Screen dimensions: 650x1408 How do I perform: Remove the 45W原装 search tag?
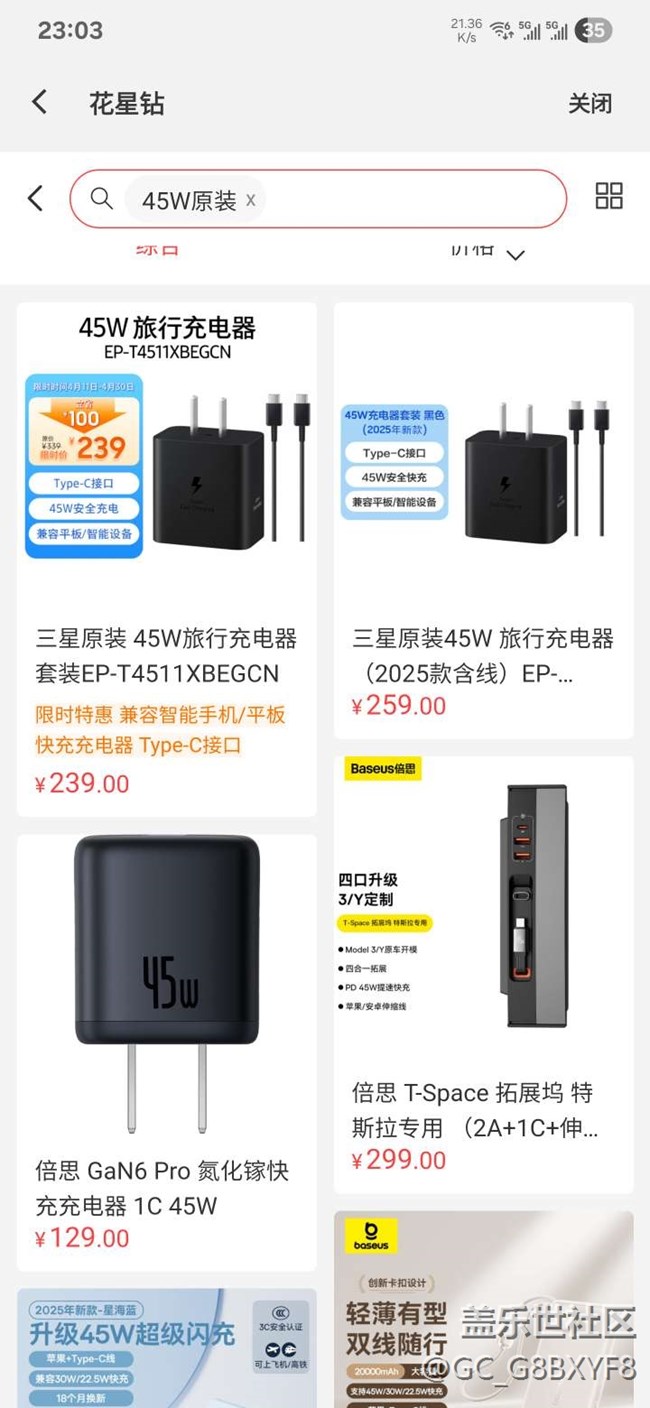click(251, 200)
